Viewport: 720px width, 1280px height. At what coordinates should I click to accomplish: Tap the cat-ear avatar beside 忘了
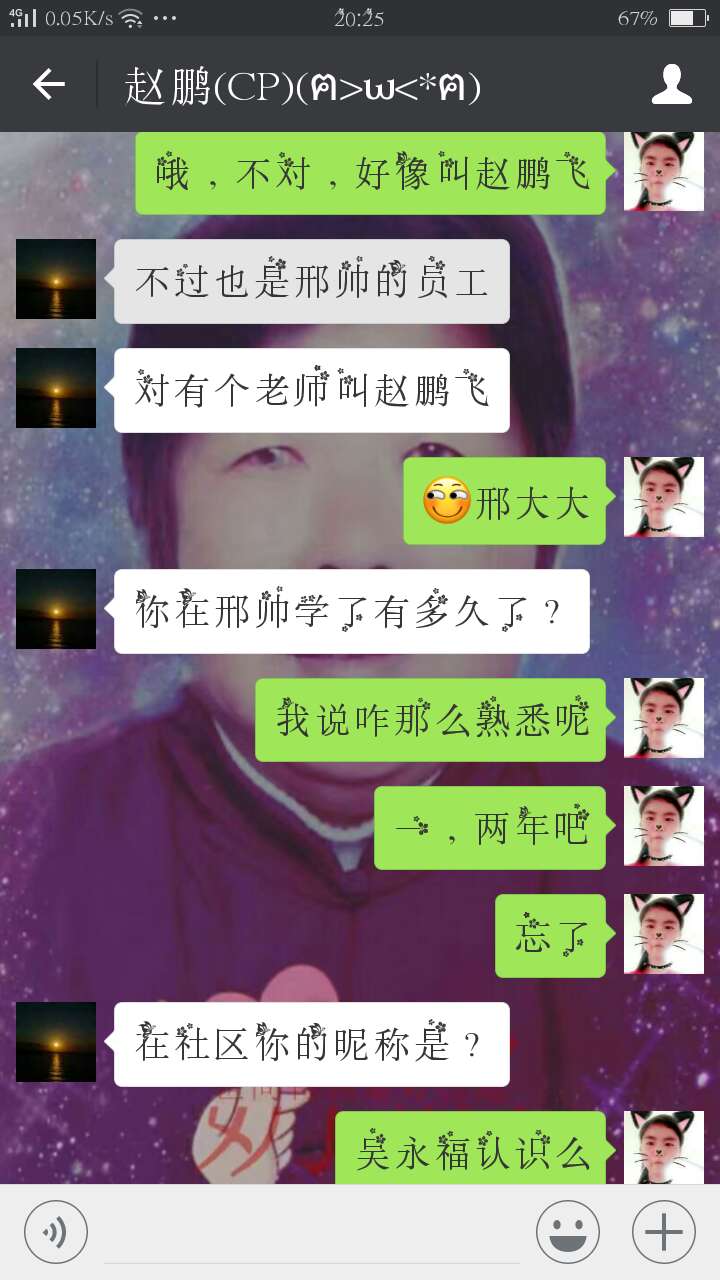[664, 934]
